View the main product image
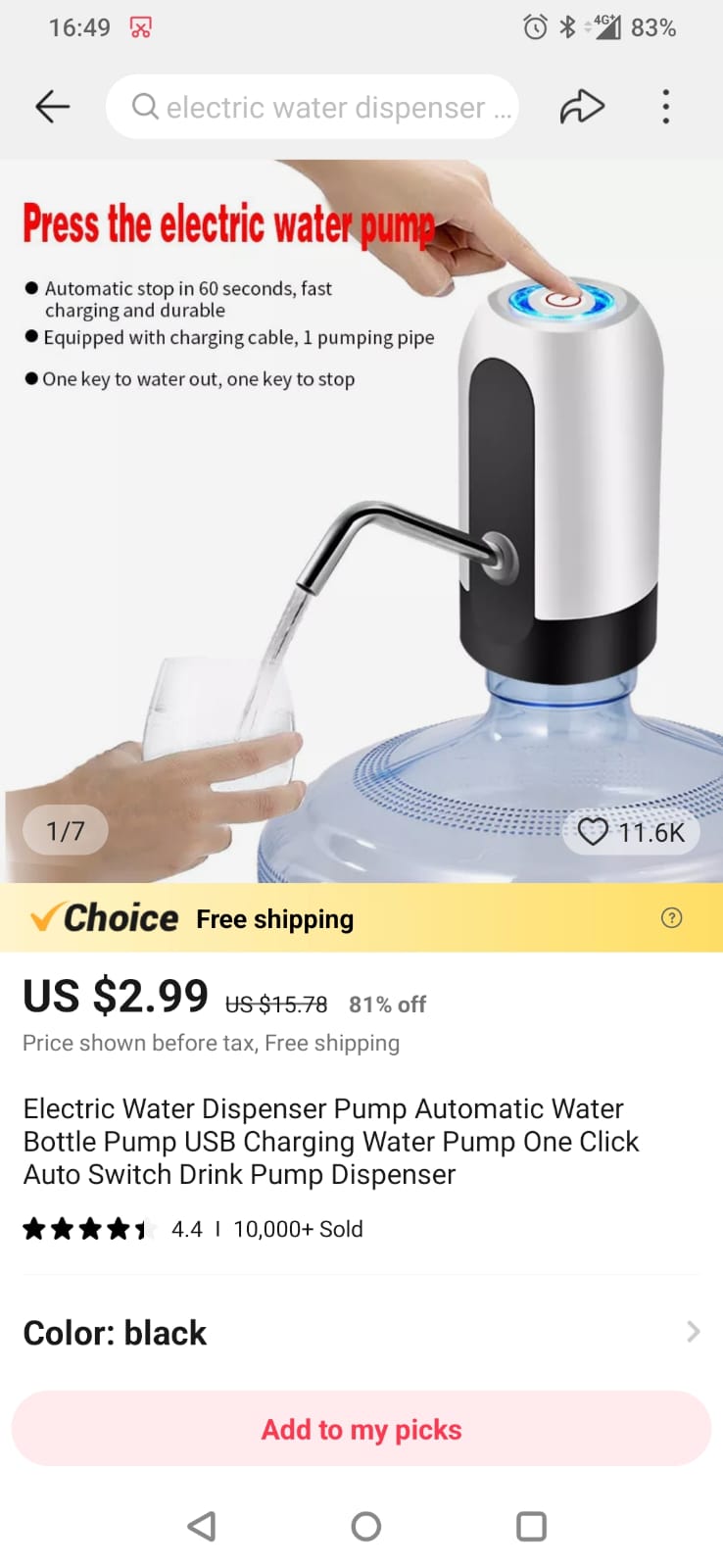Screen dimensions: 723x1568 point(361,519)
